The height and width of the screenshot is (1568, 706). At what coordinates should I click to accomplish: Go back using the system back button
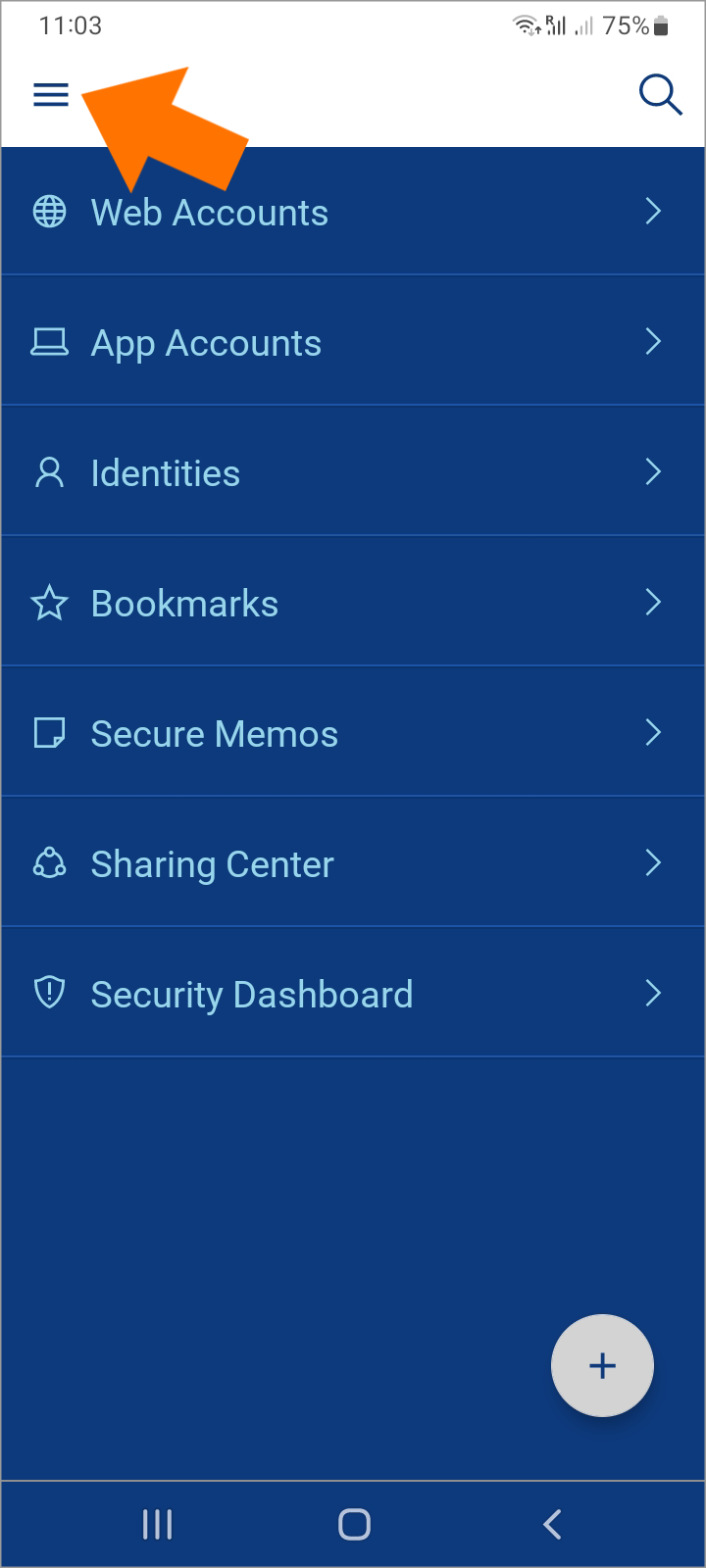click(x=552, y=1524)
